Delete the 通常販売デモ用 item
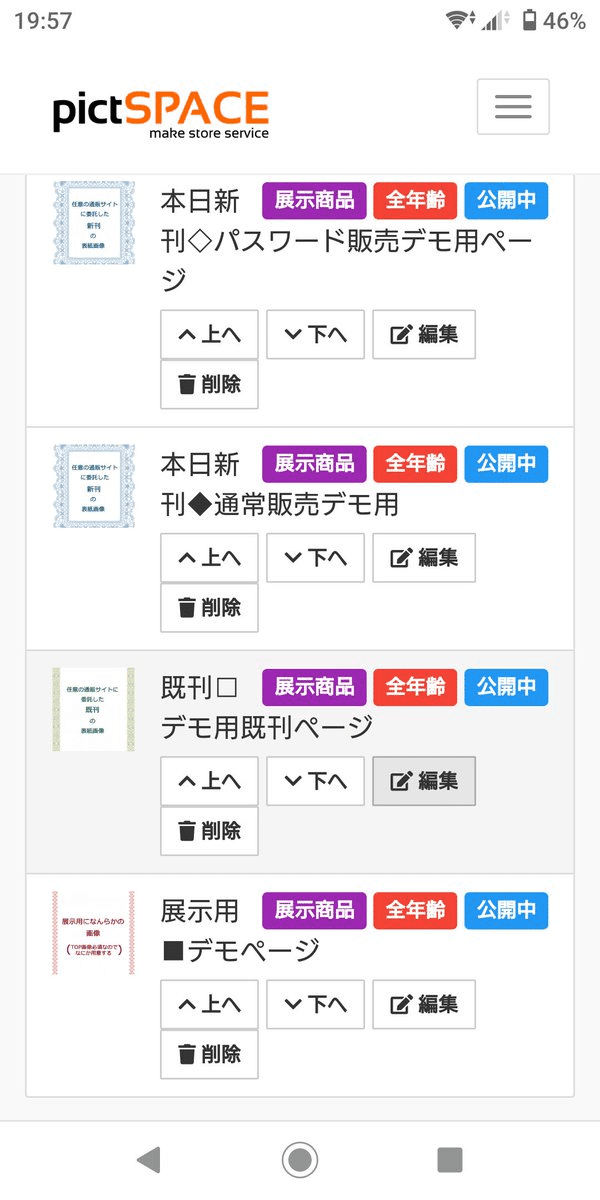Image resolution: width=600 pixels, height=1200 pixels. pos(209,607)
